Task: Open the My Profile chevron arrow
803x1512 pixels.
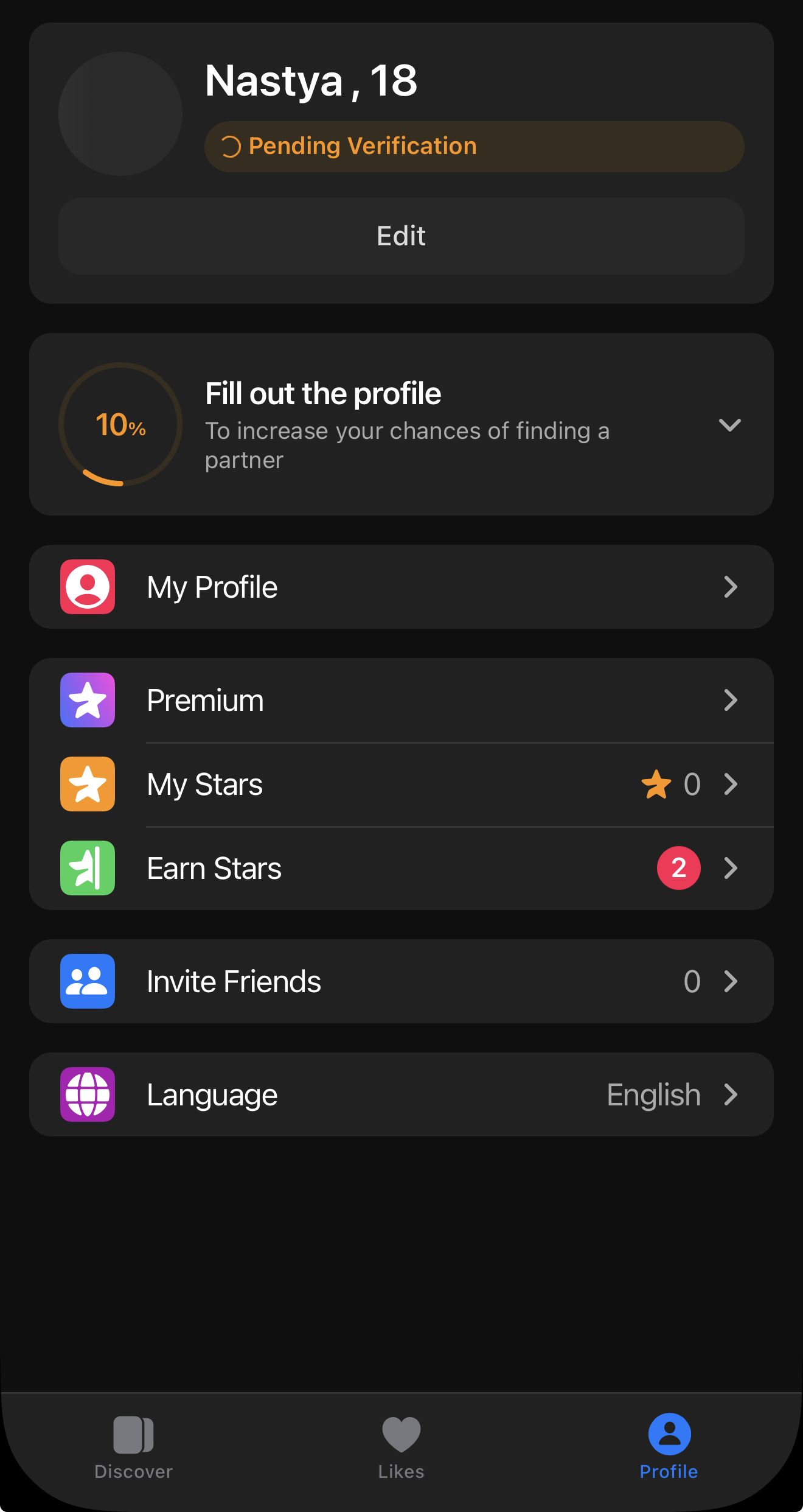Action: (731, 586)
